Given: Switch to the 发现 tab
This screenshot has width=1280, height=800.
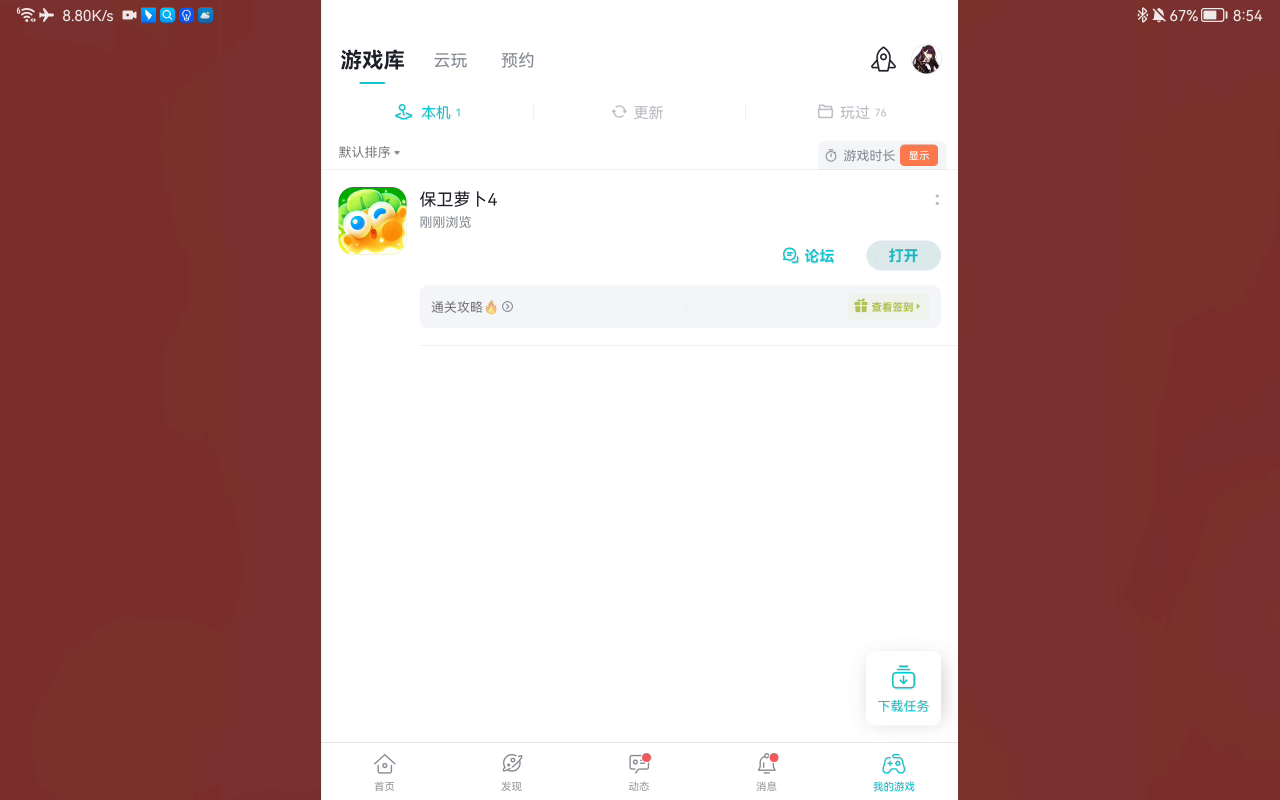Looking at the screenshot, I should point(512,772).
